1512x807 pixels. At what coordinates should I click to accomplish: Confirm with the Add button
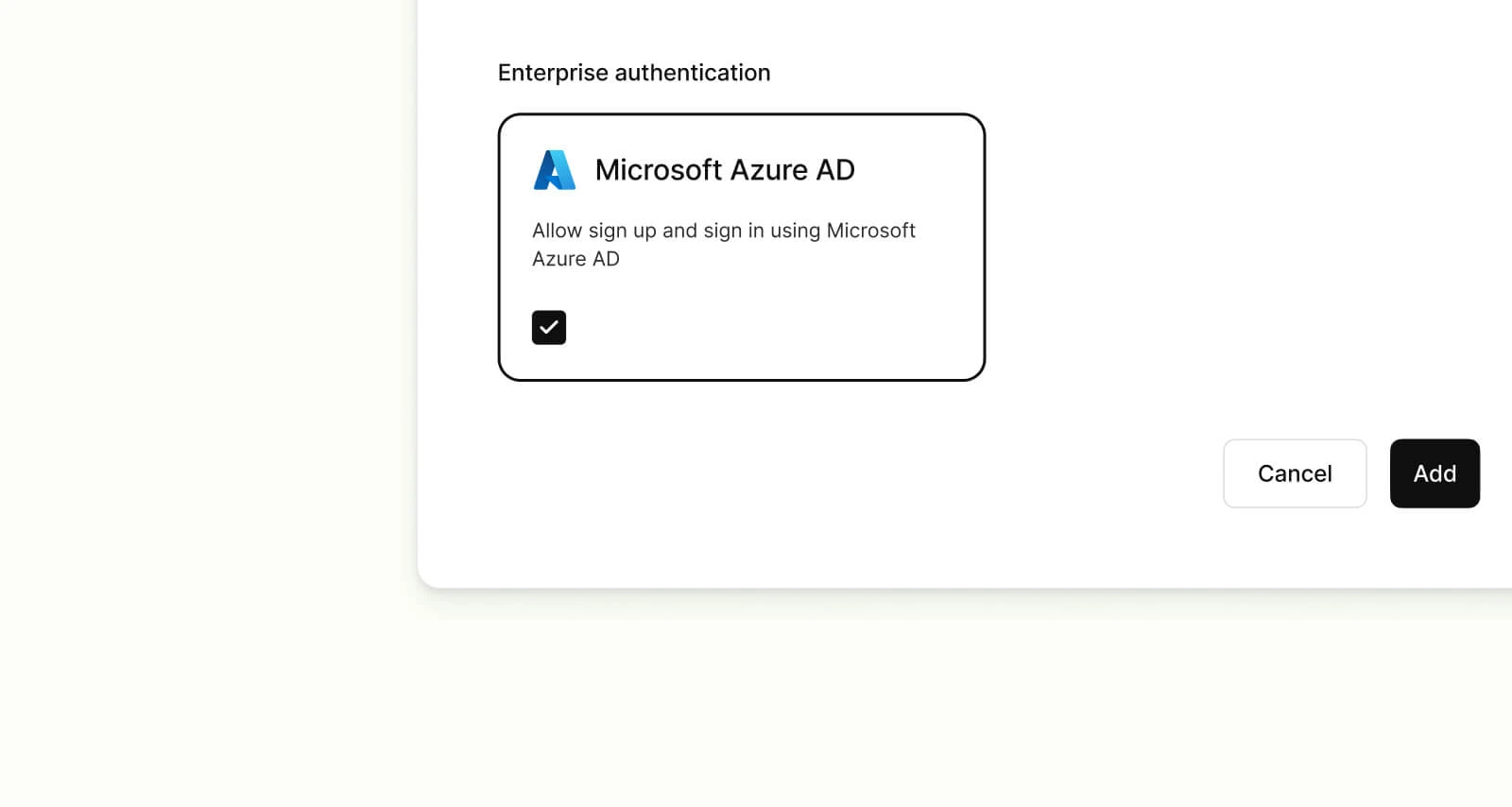click(1434, 473)
